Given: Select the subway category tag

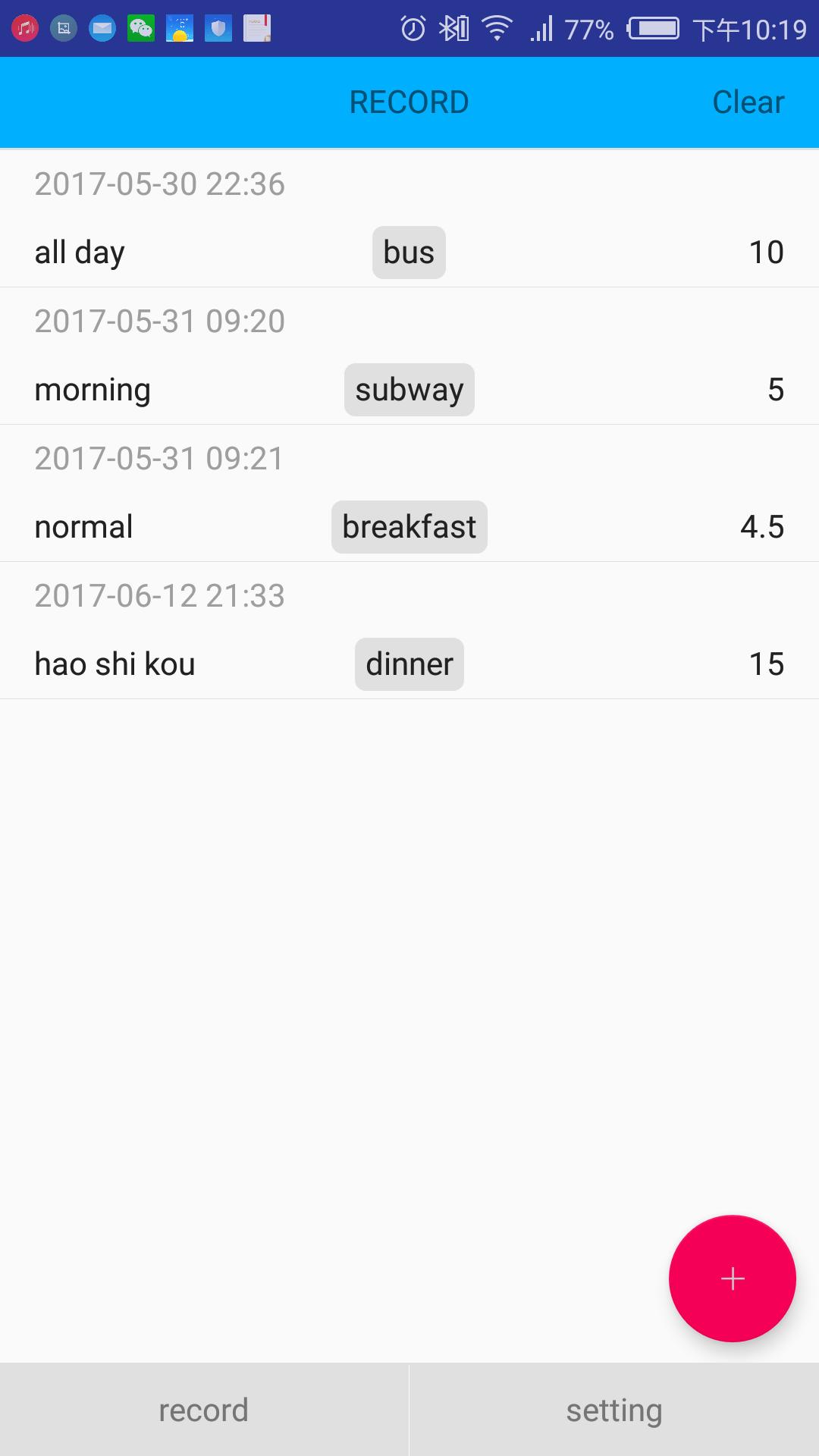Looking at the screenshot, I should click(409, 389).
